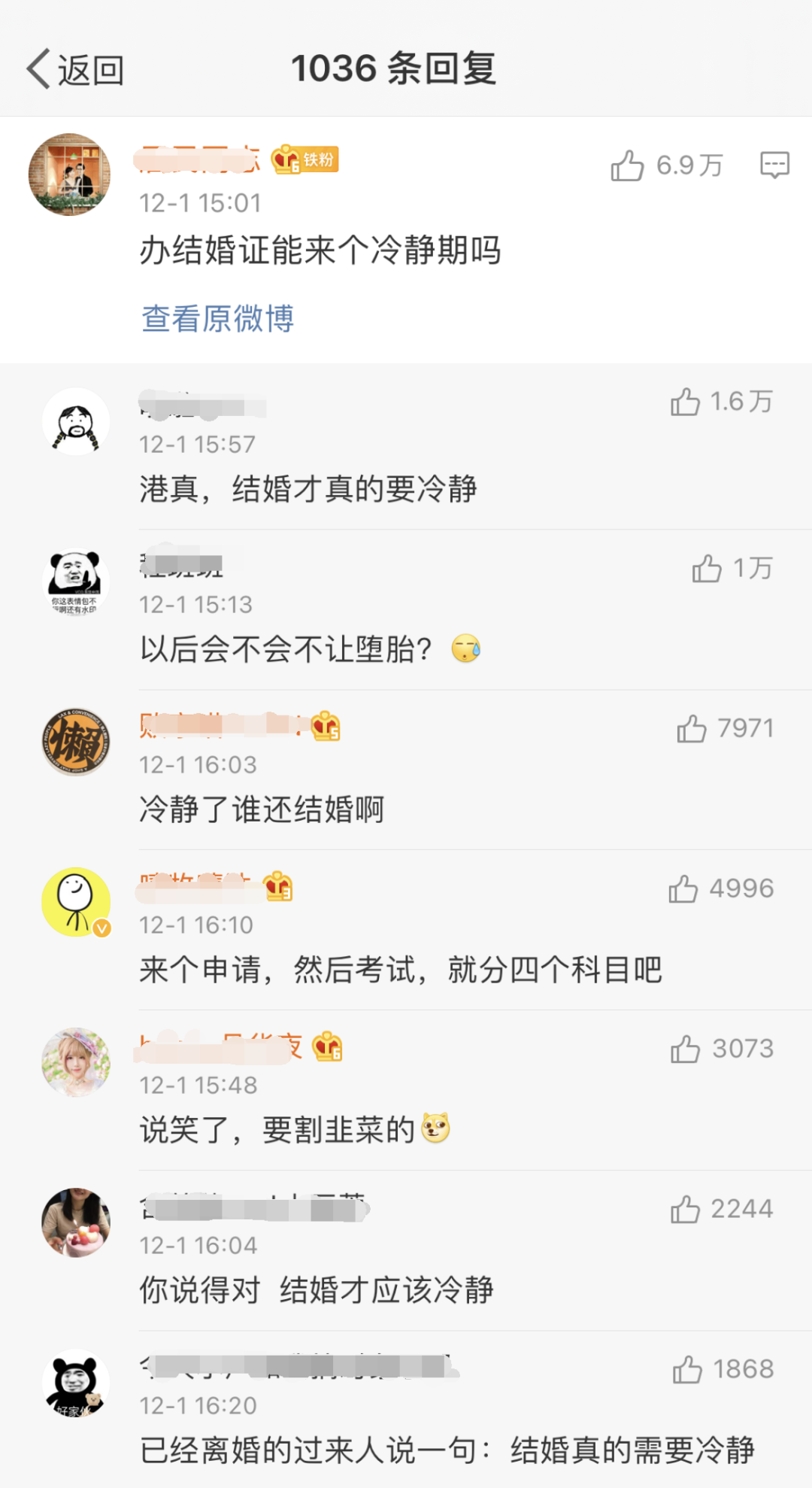Like the reply 你说得对 结婚才应该冷静
Screen dimensions: 812x1488
click(686, 1209)
